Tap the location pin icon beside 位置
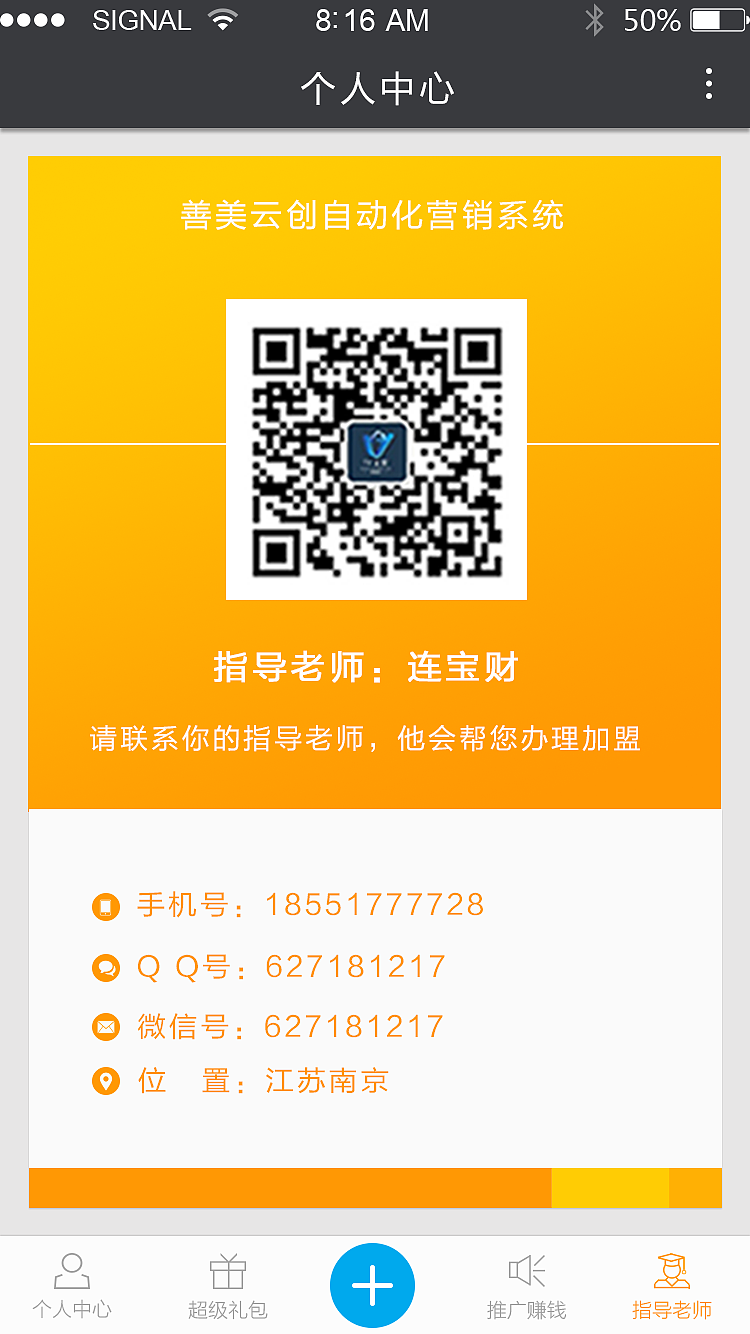750x1334 pixels. 106,1081
